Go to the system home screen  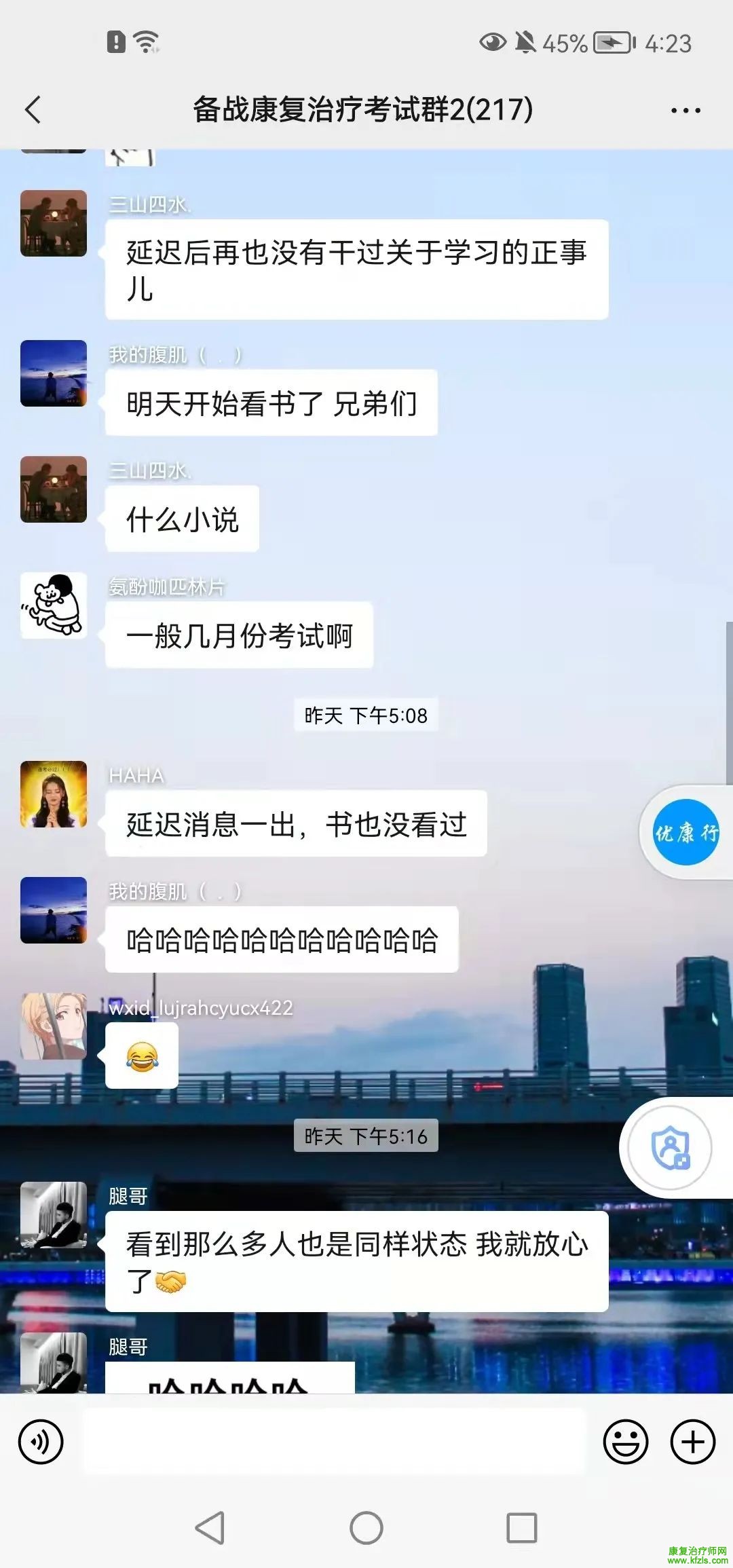tap(366, 1528)
